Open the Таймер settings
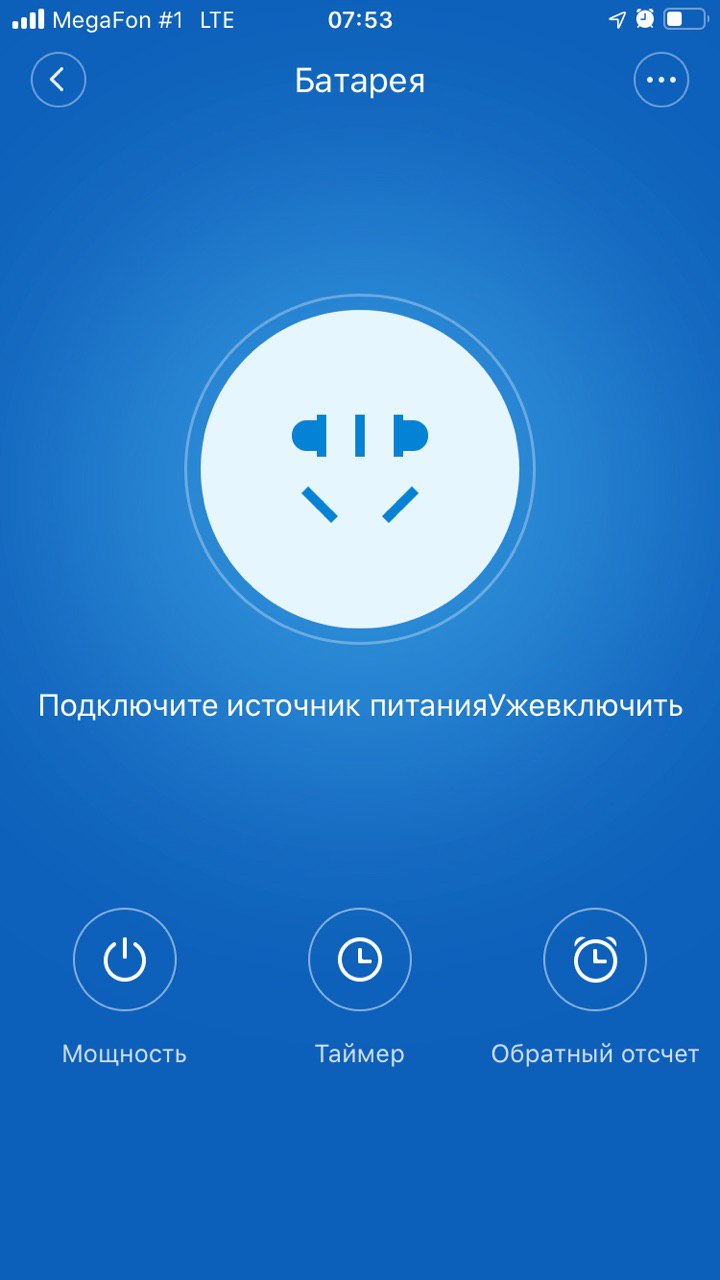The image size is (720, 1280). click(360, 960)
